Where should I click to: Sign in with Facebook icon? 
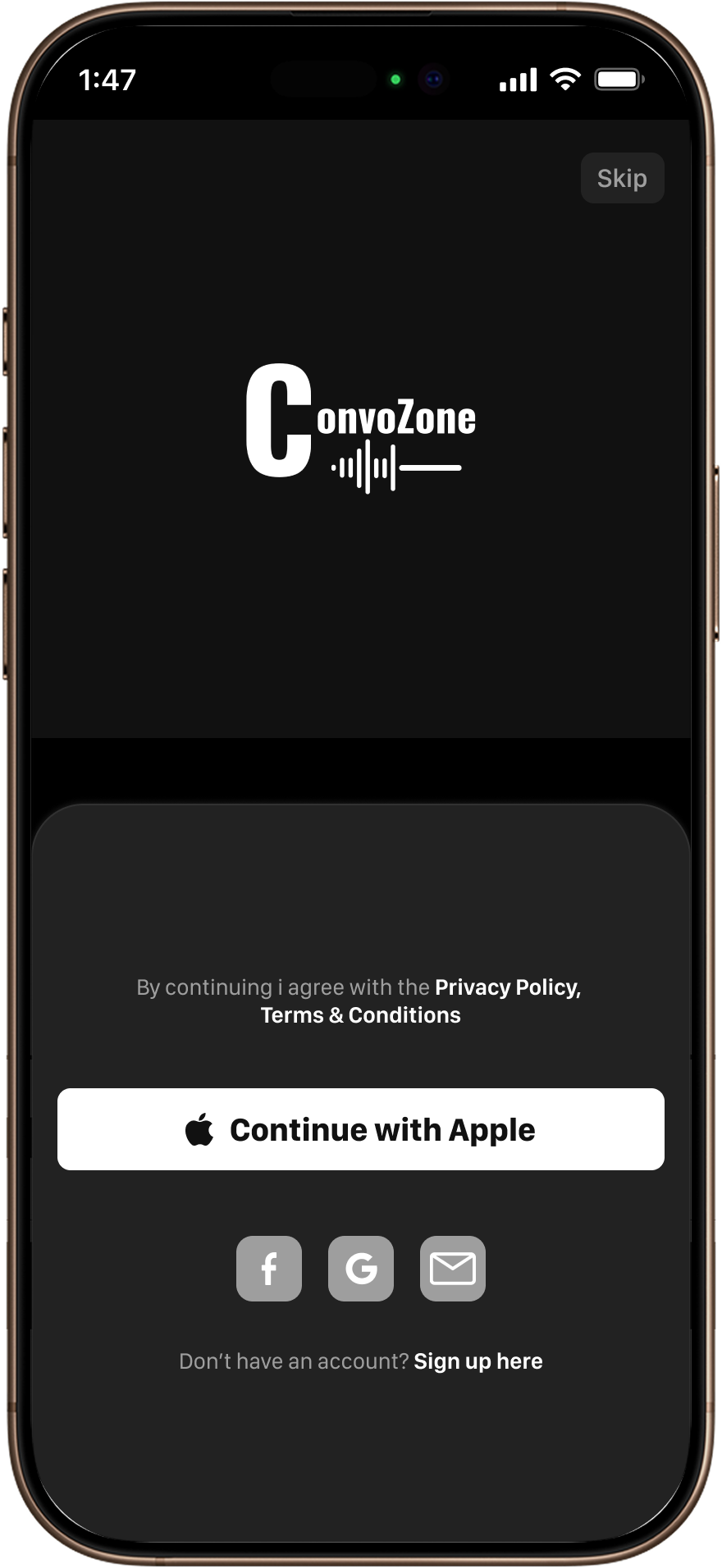(x=269, y=1268)
